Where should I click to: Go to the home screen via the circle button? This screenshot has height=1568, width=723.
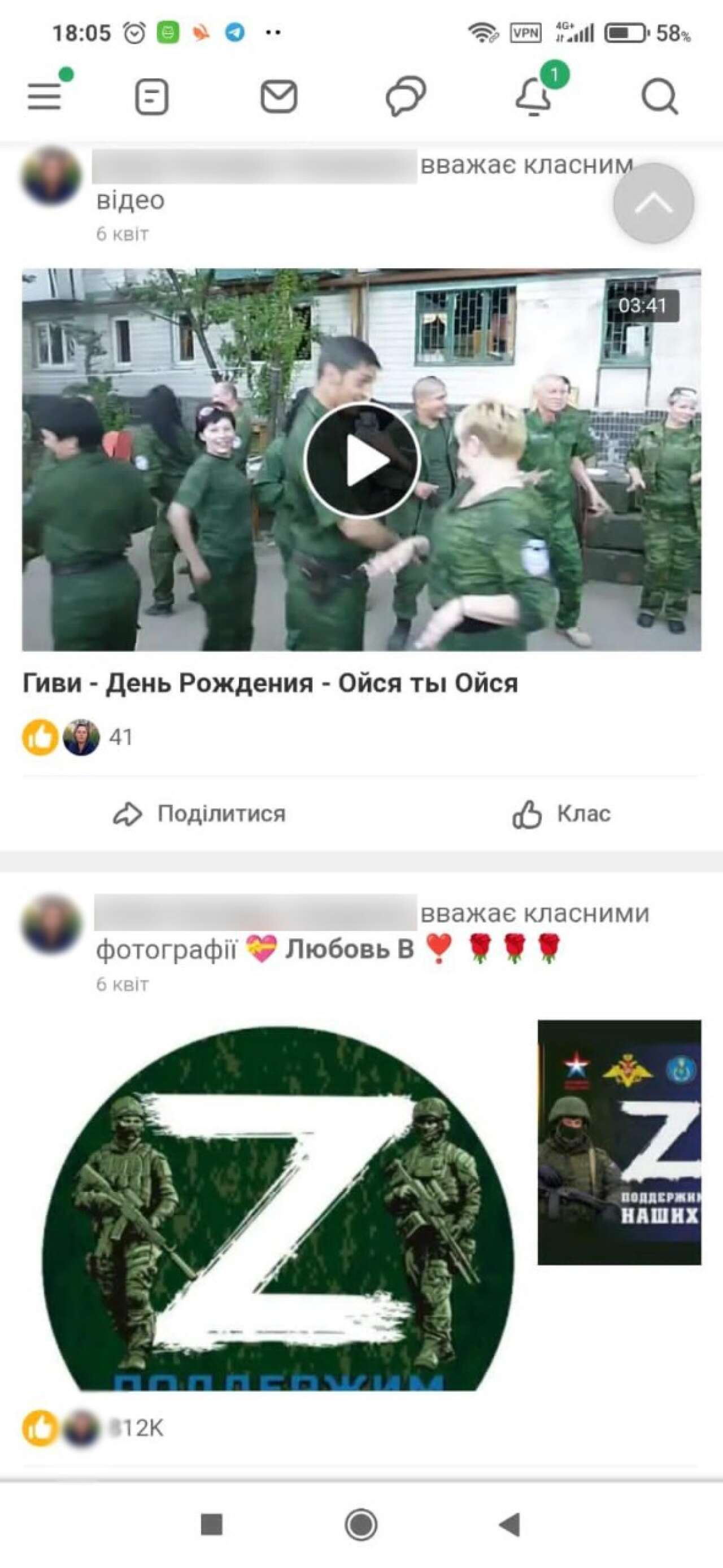coord(360,1525)
